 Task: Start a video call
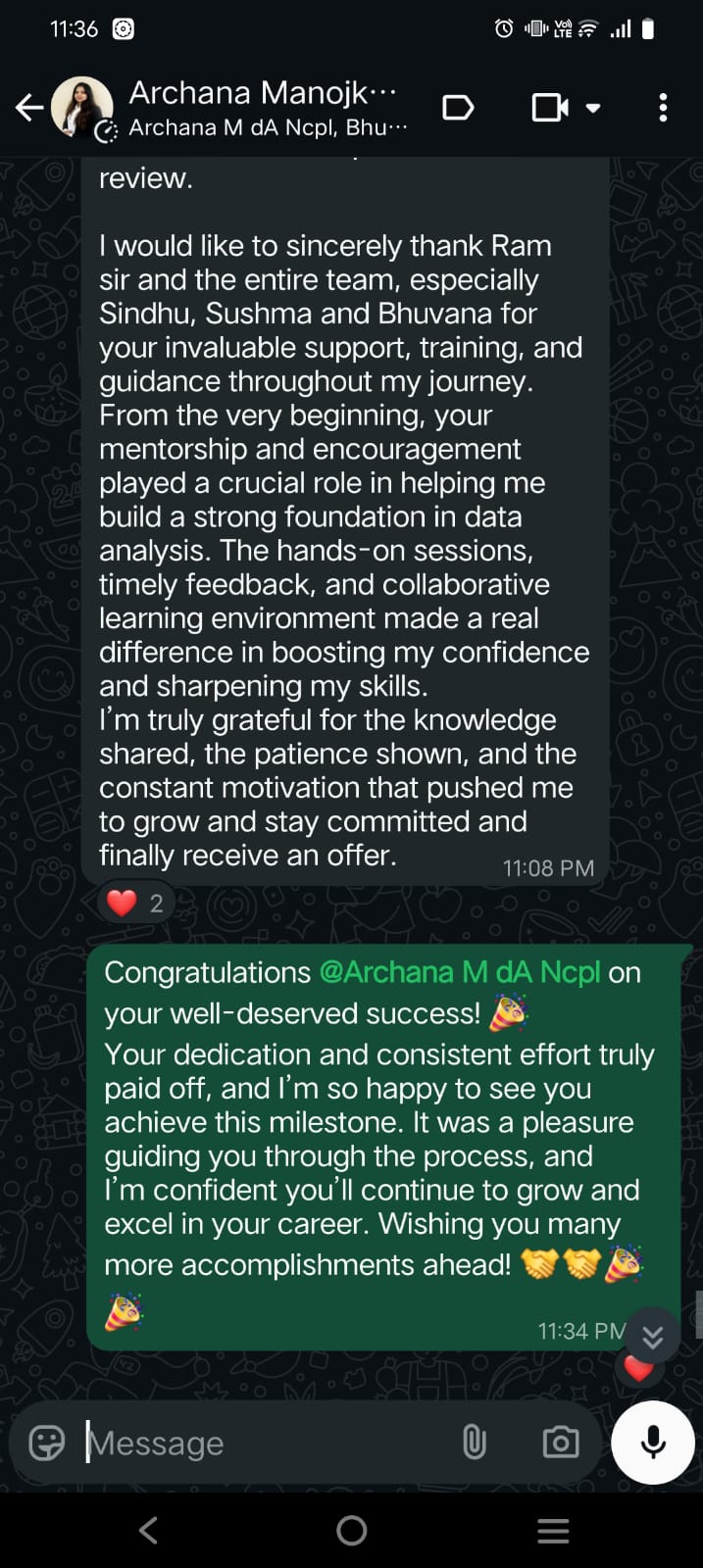549,107
